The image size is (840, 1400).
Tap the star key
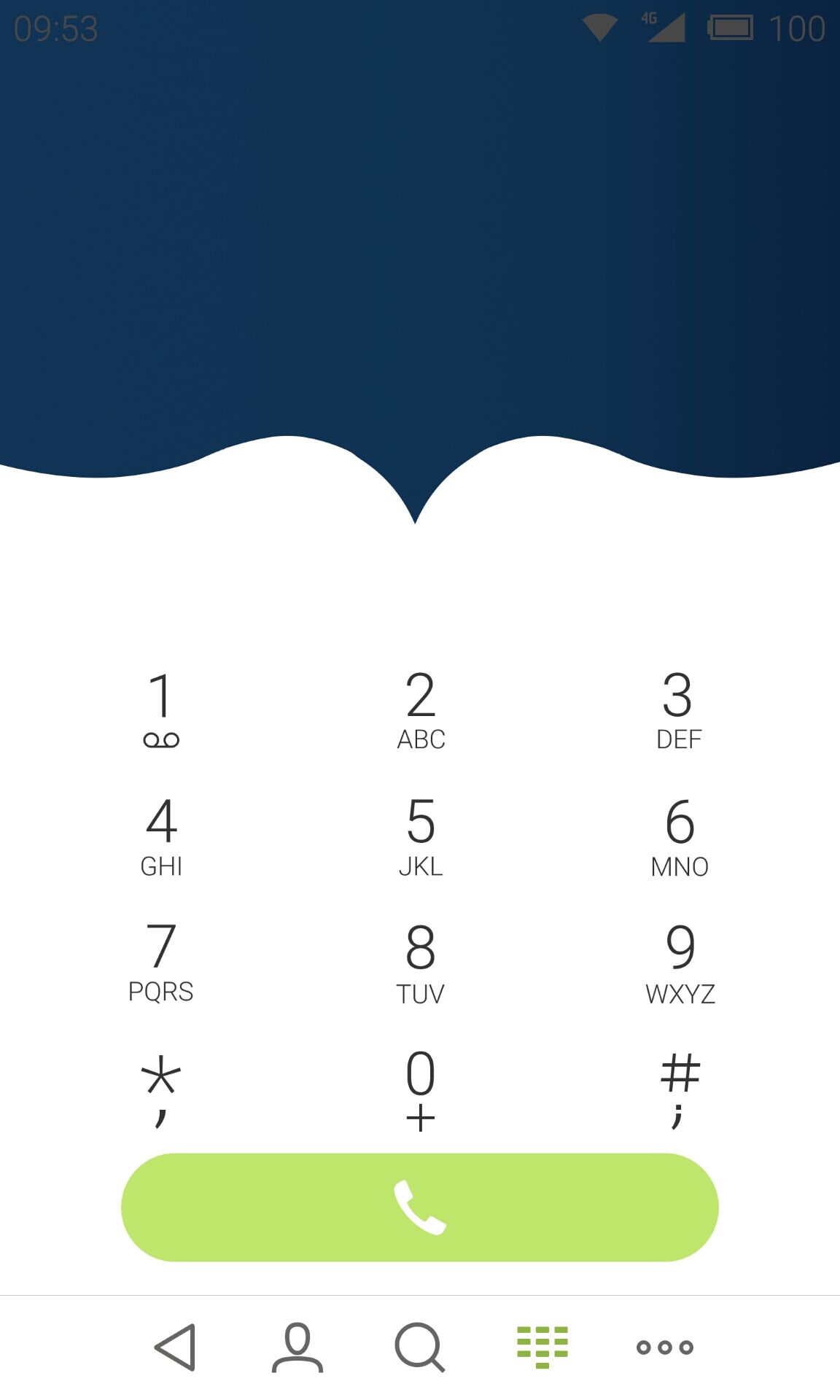[161, 1089]
